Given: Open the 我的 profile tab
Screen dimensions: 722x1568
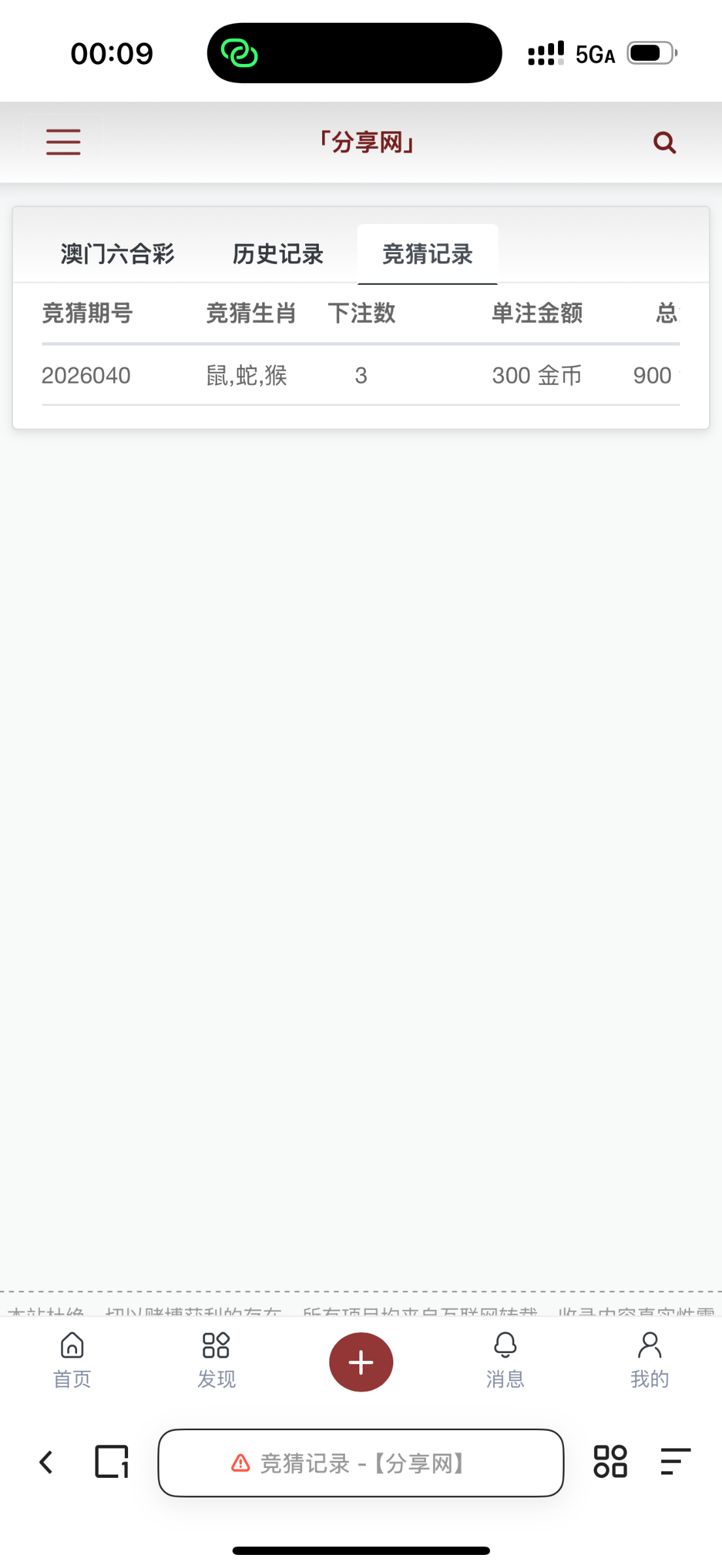Looking at the screenshot, I should click(x=649, y=1360).
